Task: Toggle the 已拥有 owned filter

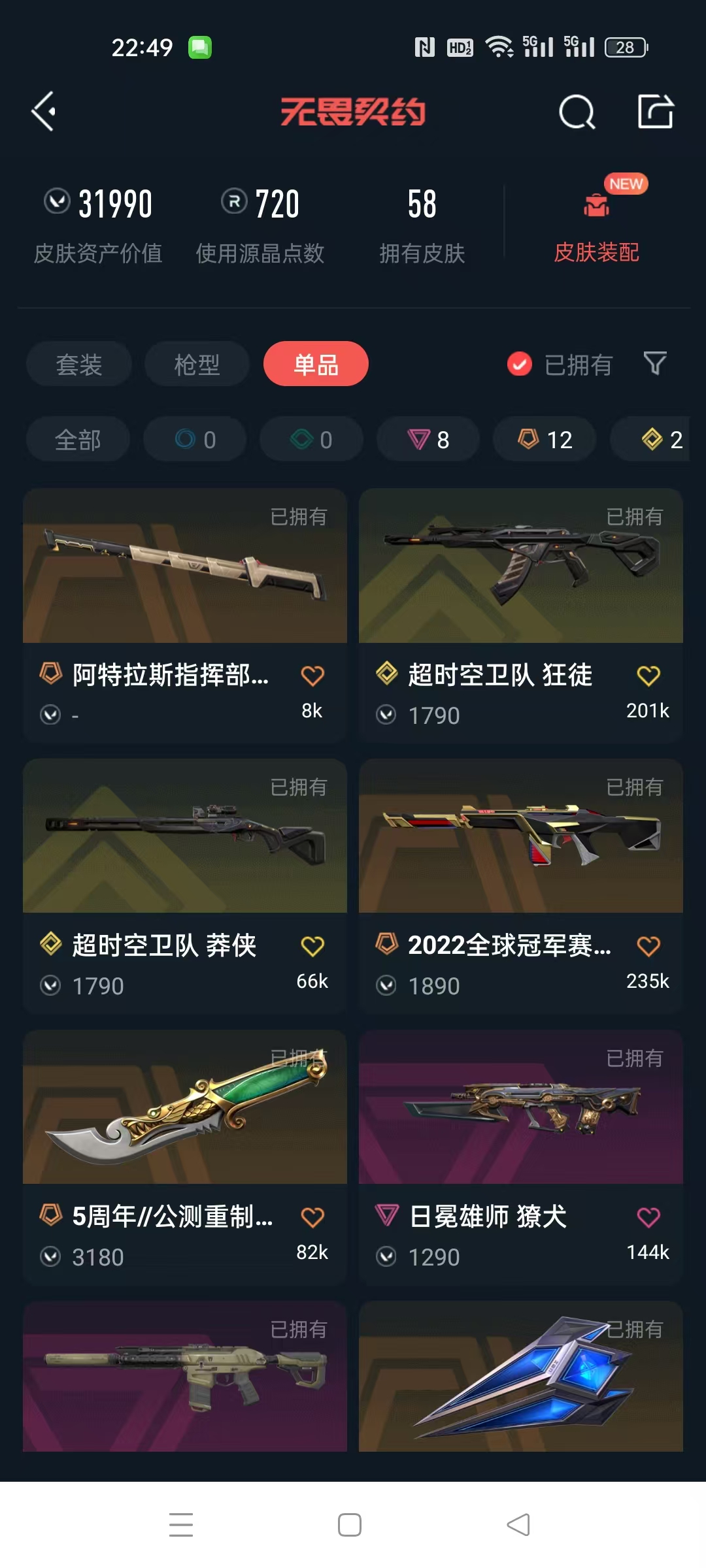Action: click(560, 365)
